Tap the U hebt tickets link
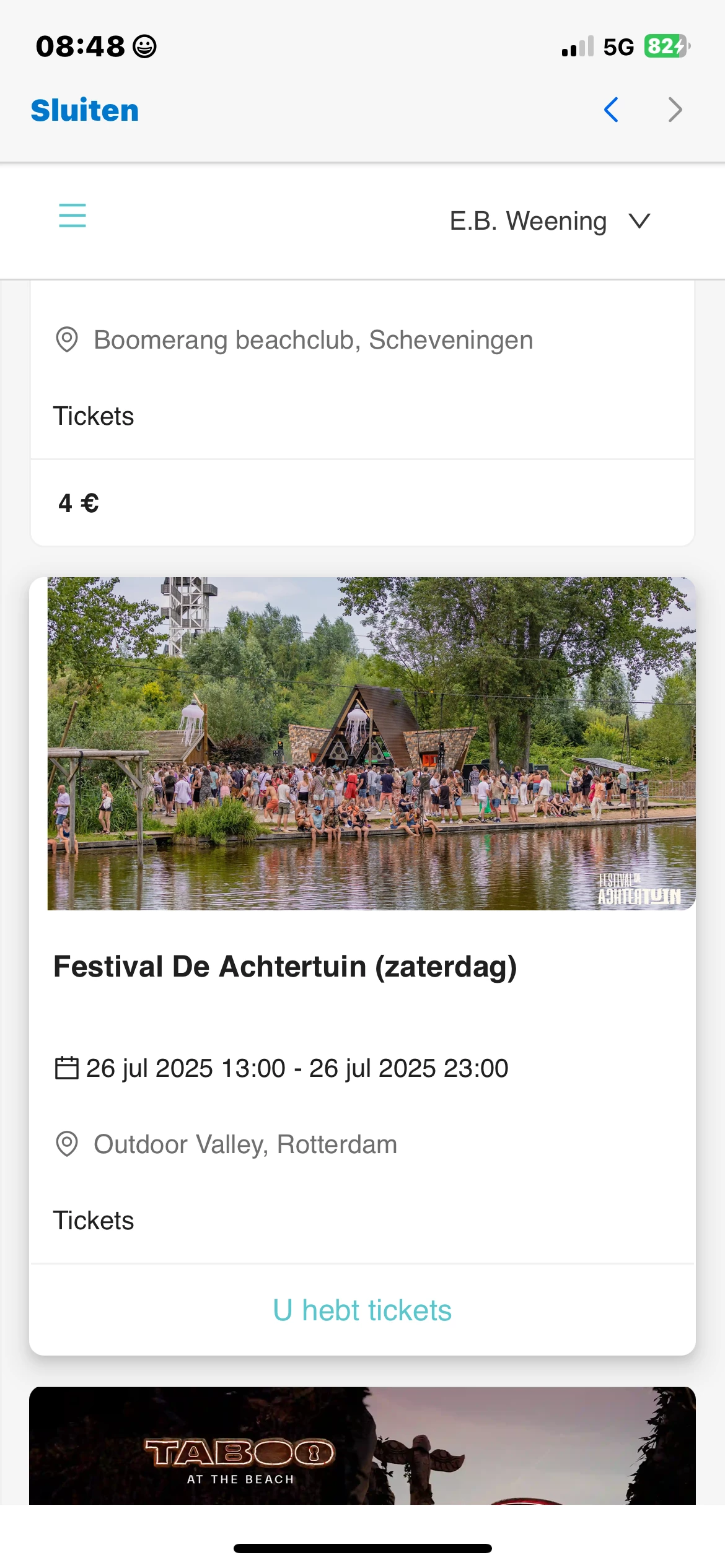 (362, 1310)
